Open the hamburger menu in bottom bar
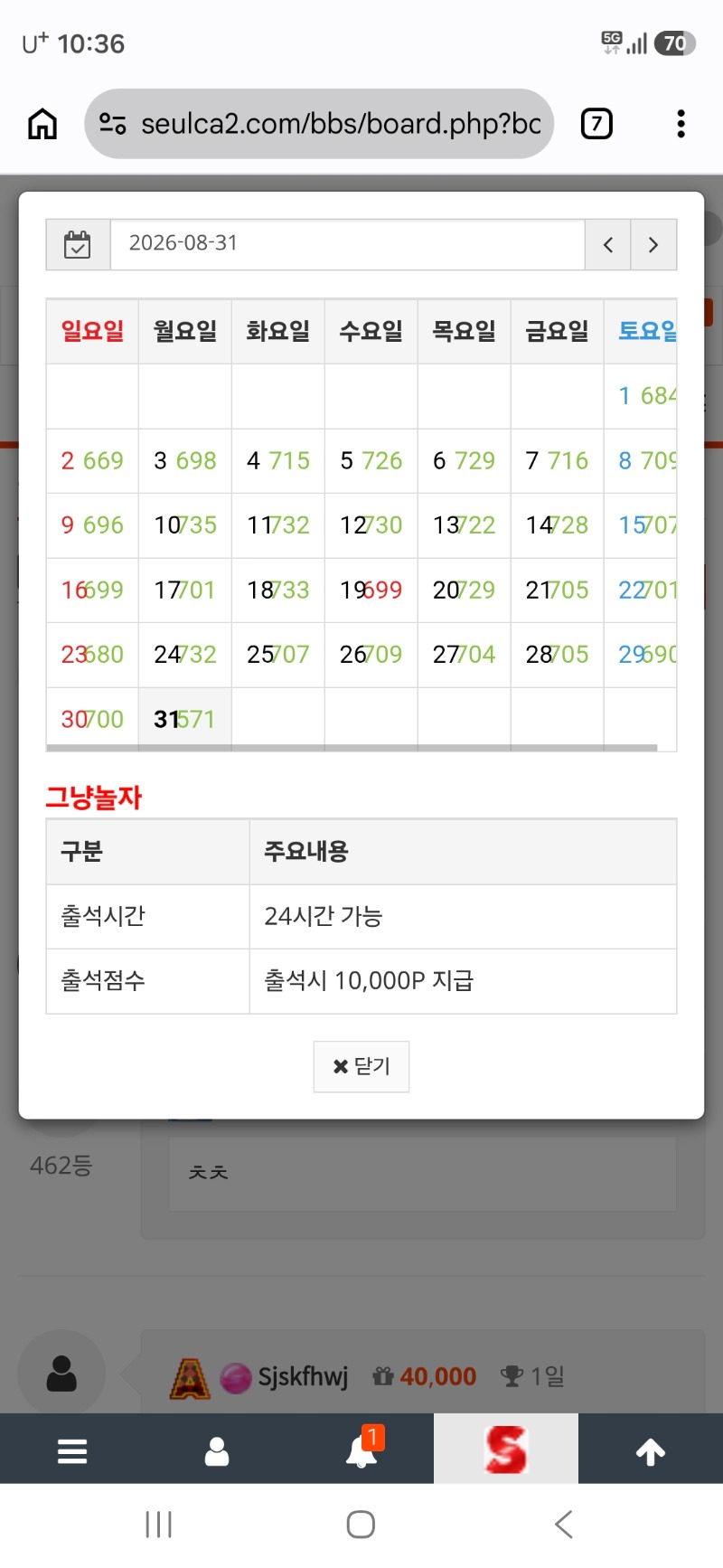723x1568 pixels. click(x=72, y=1450)
